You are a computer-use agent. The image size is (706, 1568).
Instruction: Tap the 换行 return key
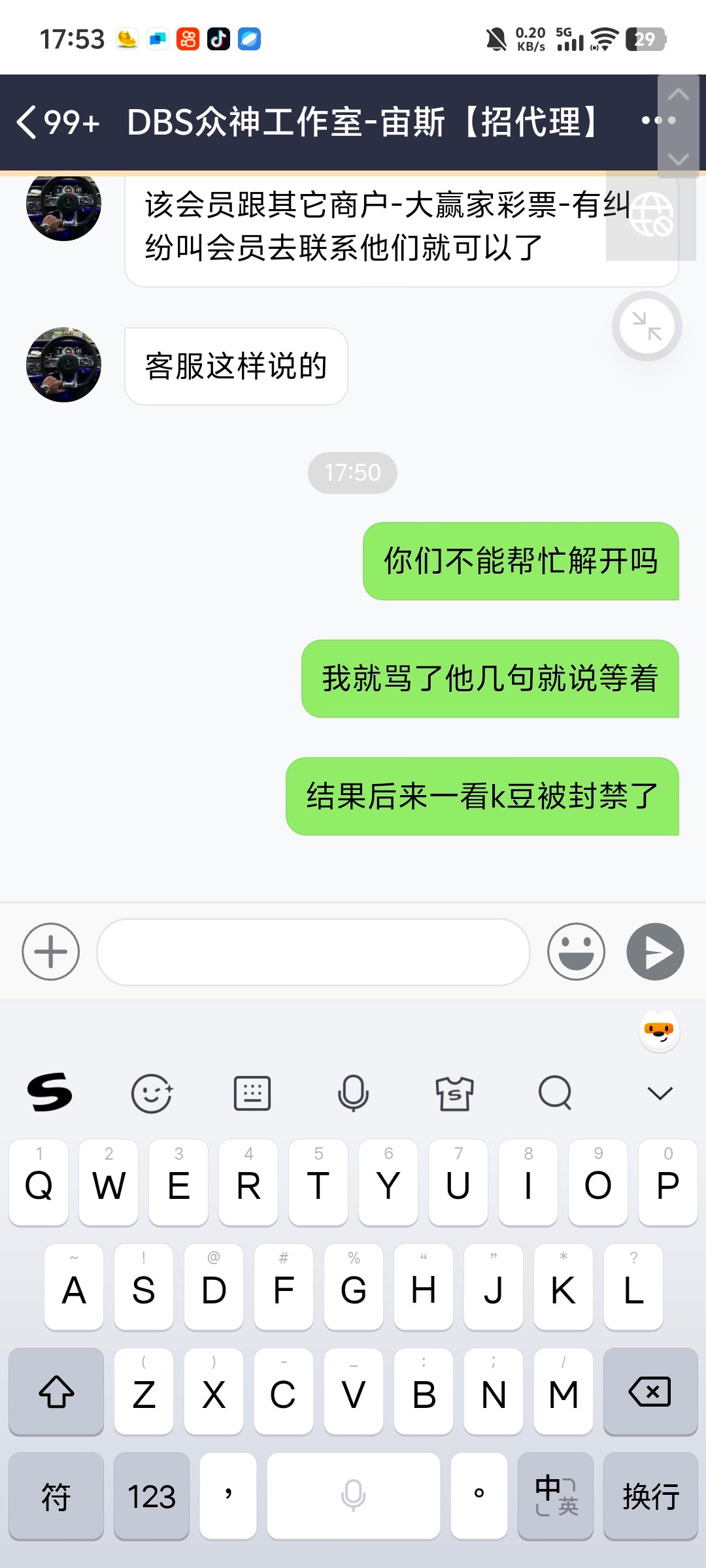(x=650, y=1496)
